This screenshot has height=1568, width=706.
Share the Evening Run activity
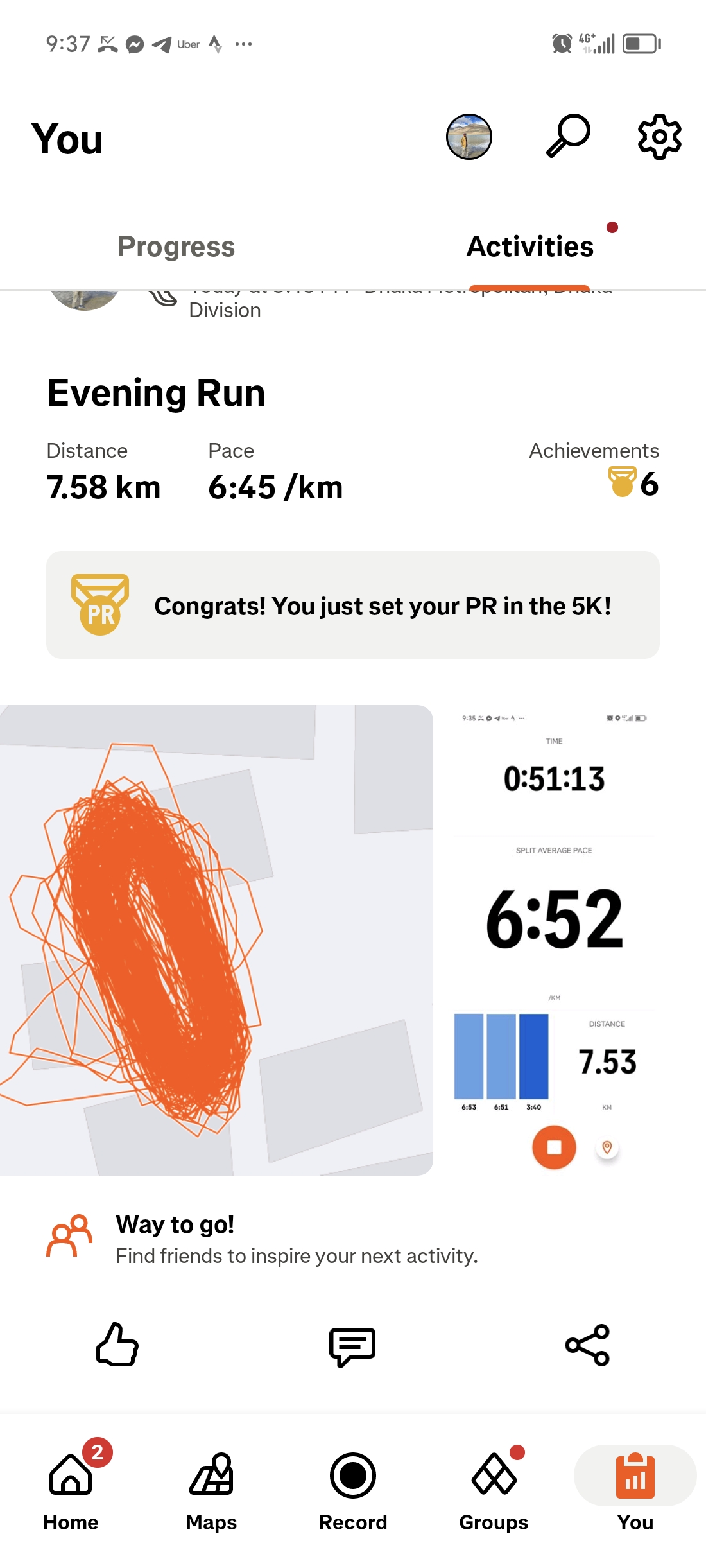pyautogui.click(x=587, y=1345)
